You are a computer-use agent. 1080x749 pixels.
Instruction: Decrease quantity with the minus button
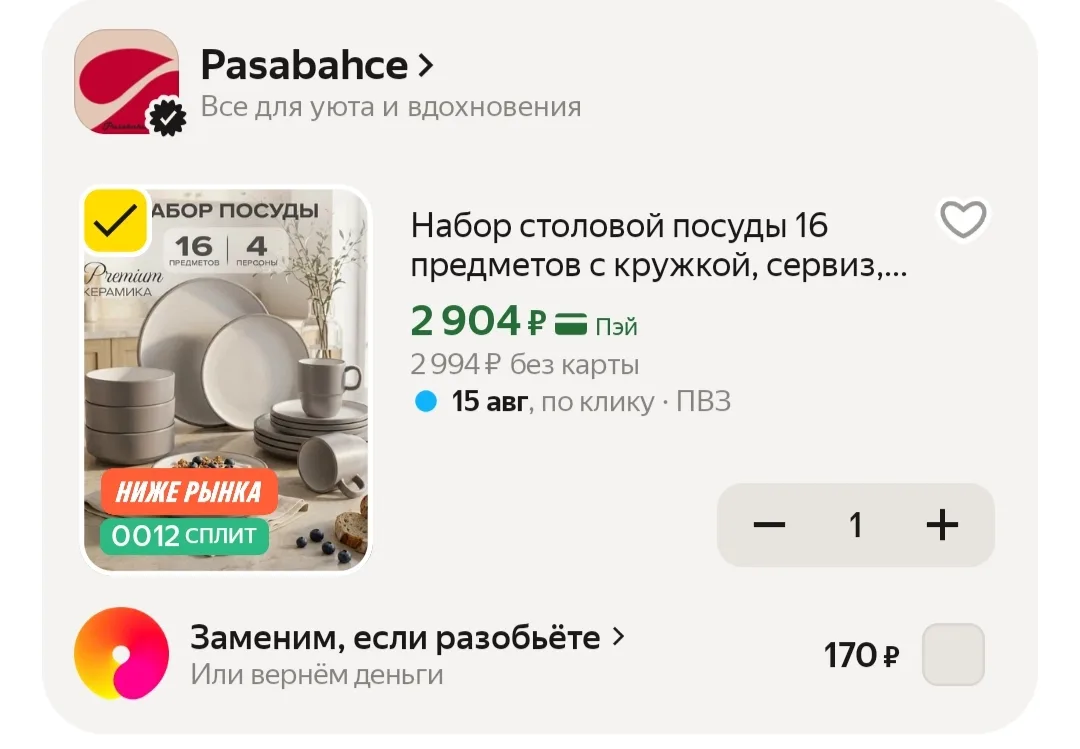769,525
